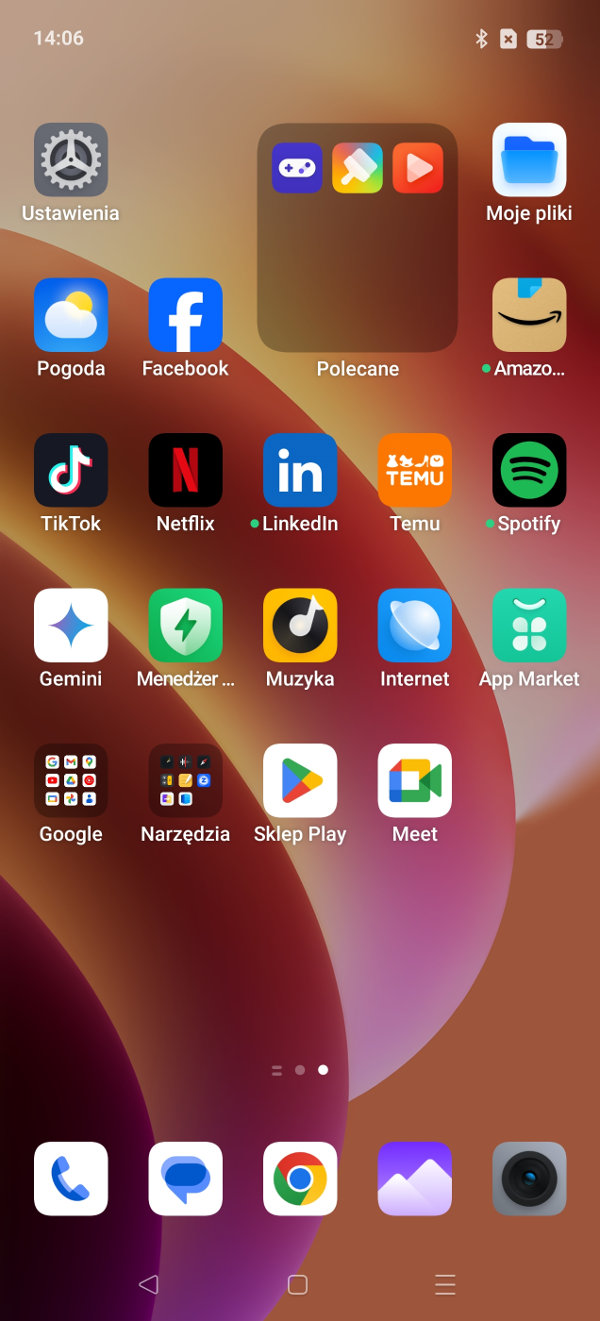Open the Chrome browser in the dock
This screenshot has width=600, height=1321.
coord(300,1179)
